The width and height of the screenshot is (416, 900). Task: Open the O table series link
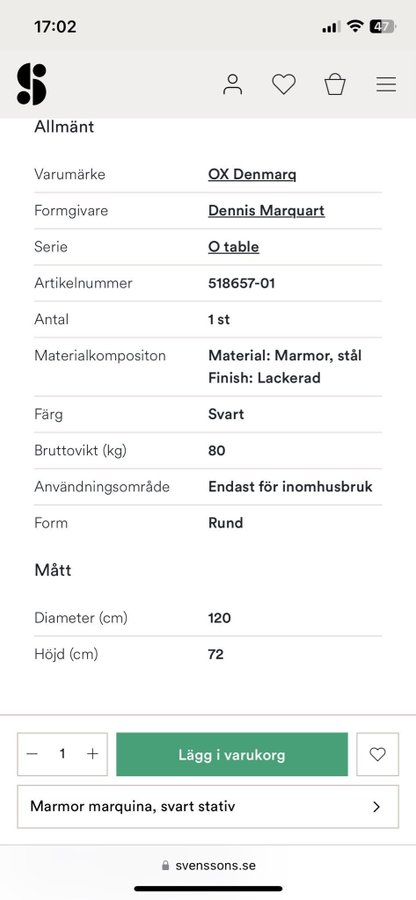[x=234, y=246]
